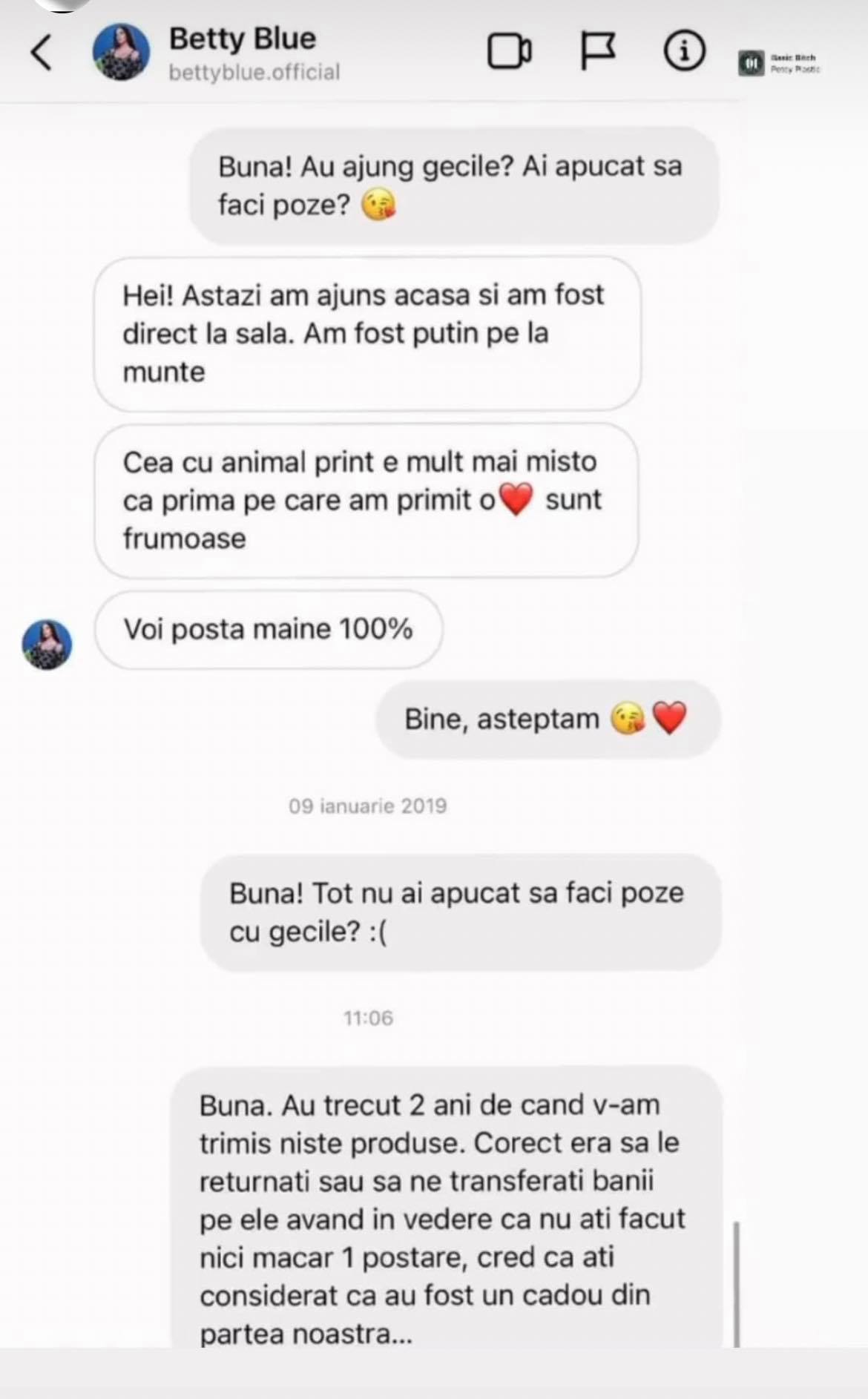Start a video call with Betty Blue

tap(509, 51)
